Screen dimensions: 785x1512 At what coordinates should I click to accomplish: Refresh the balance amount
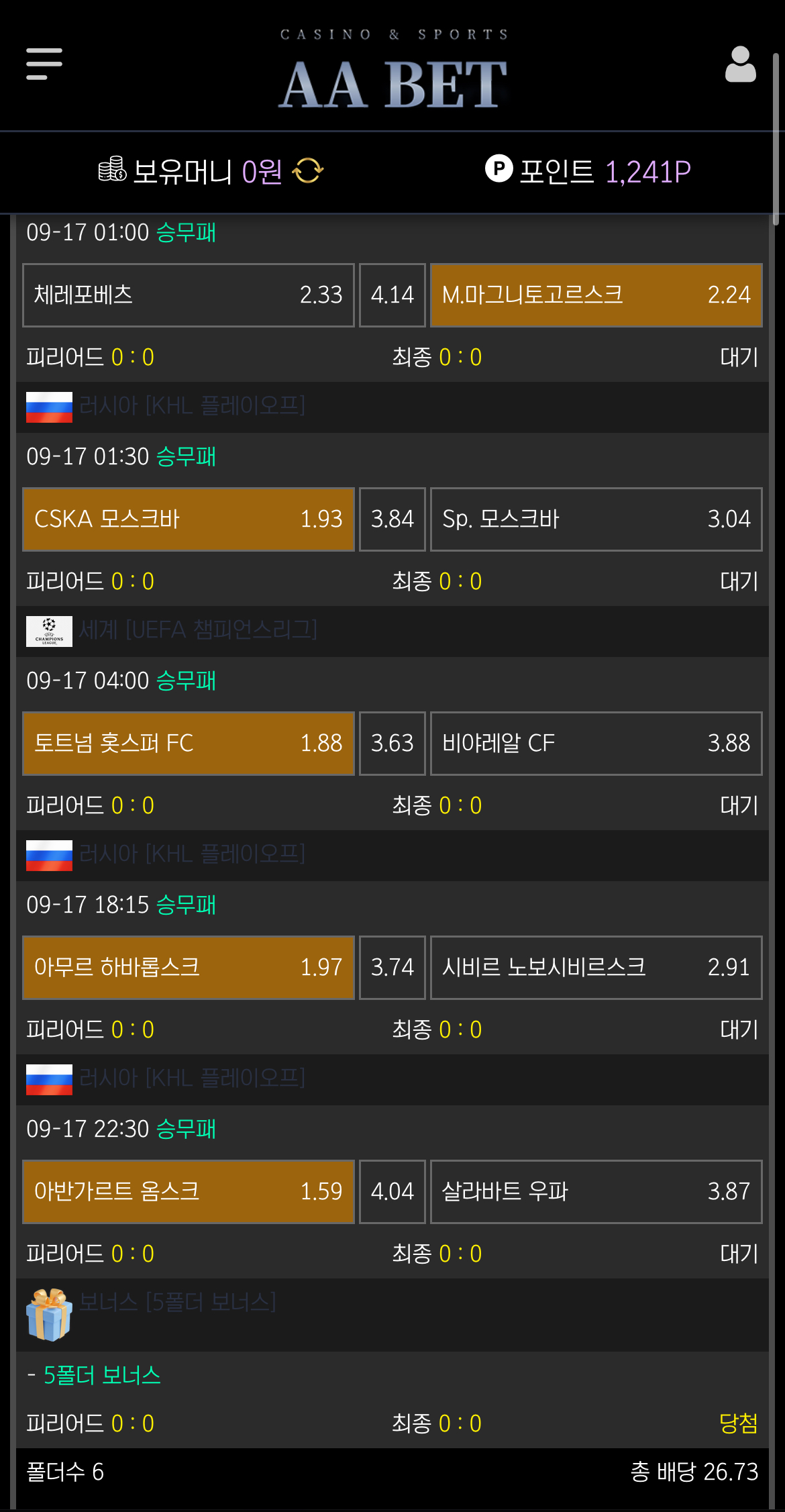coord(308,171)
